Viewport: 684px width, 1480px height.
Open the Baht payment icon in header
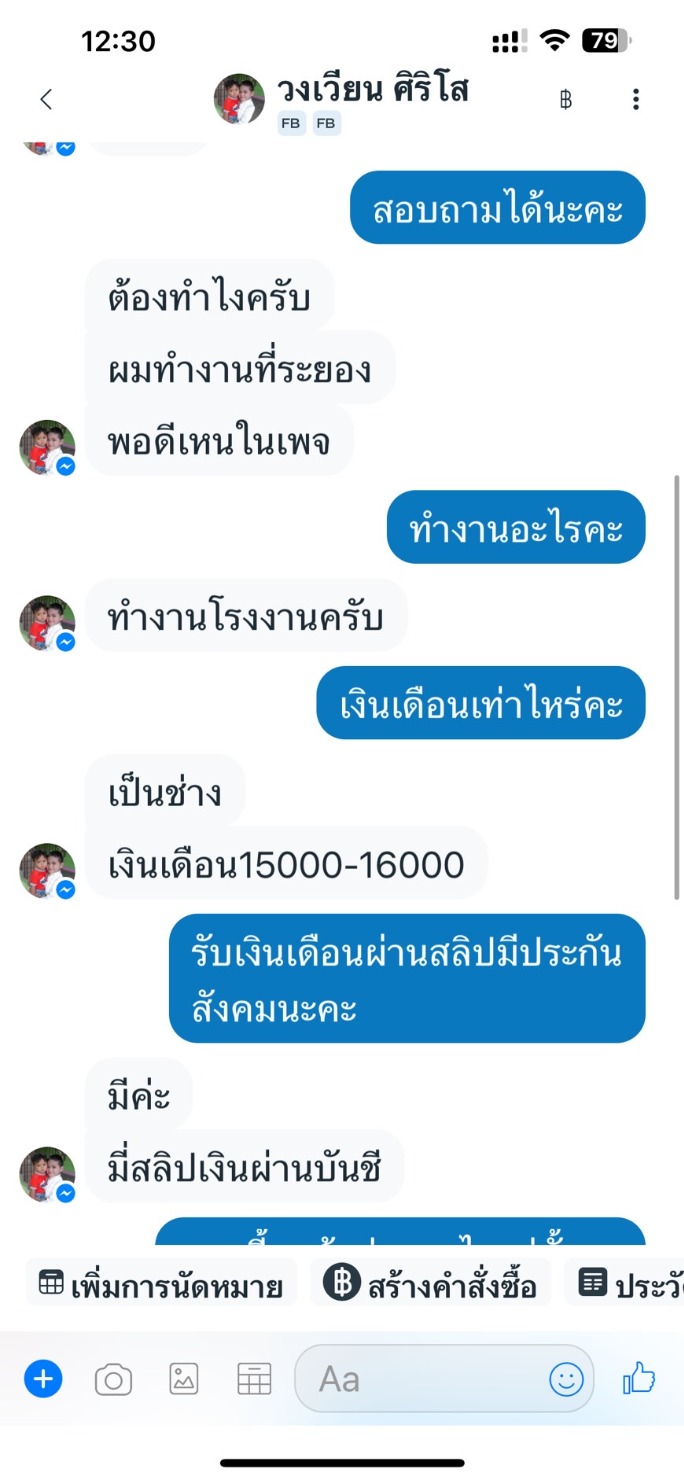(566, 99)
